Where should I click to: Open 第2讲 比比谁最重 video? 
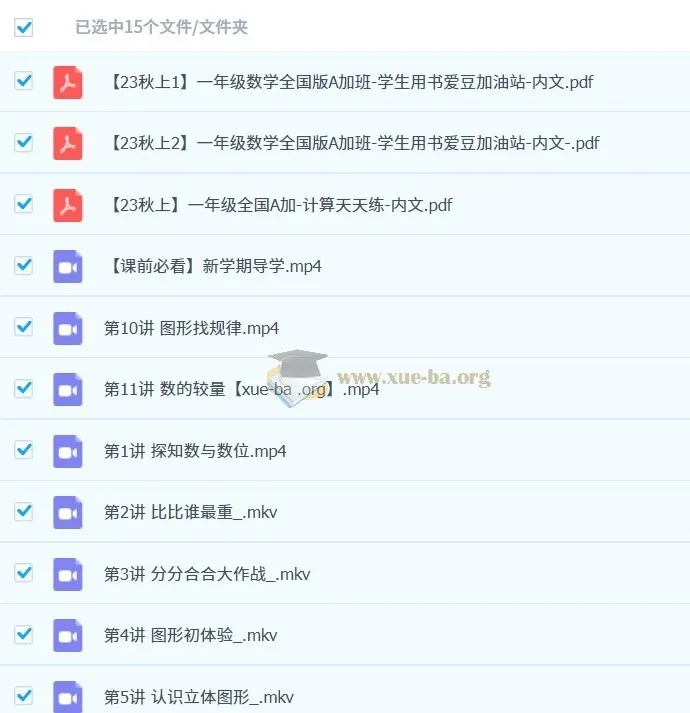pyautogui.click(x=190, y=512)
